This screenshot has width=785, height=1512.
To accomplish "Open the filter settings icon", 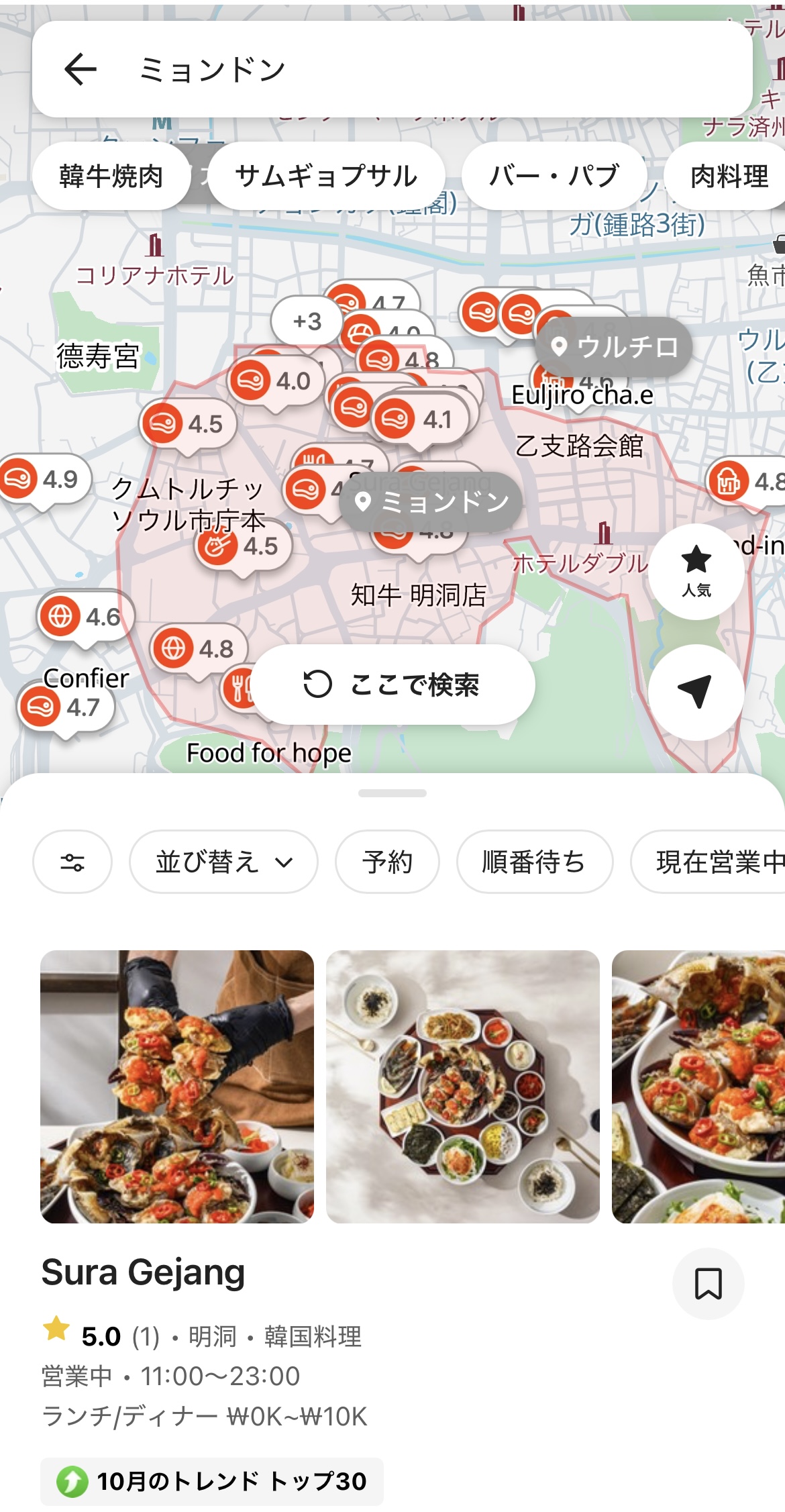I will point(72,862).
